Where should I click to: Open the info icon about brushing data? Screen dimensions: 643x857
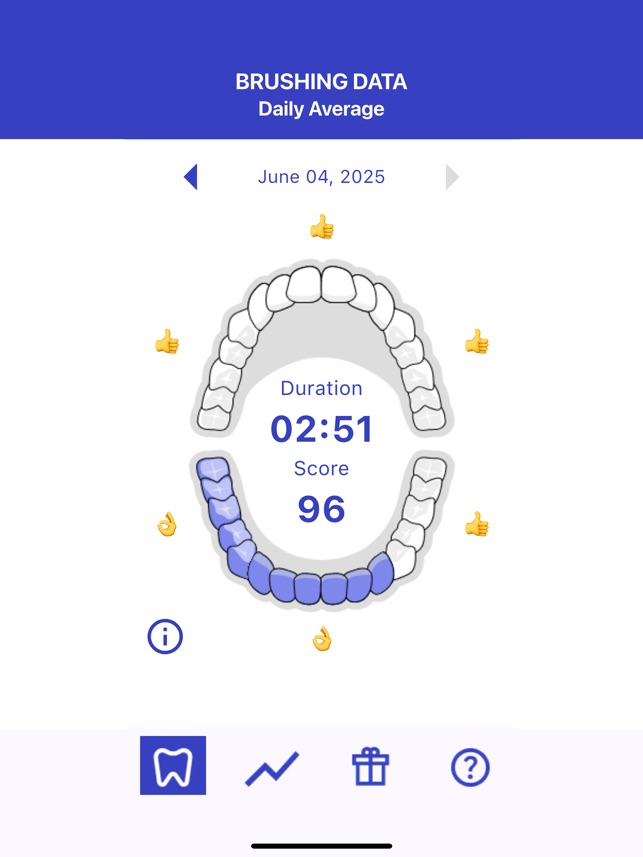(165, 636)
